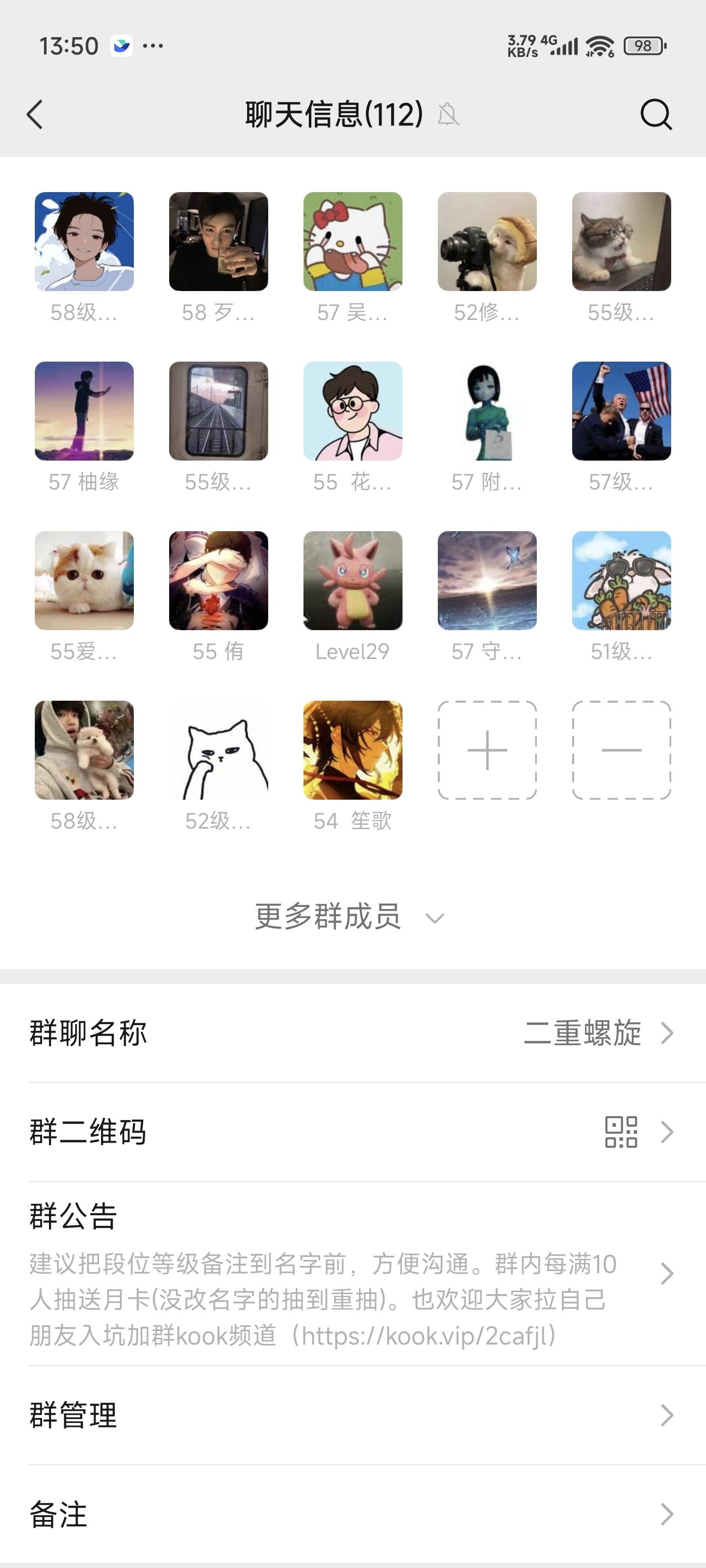Open member 54 笙歌 profile
Screen dimensions: 706x1568
[353, 750]
